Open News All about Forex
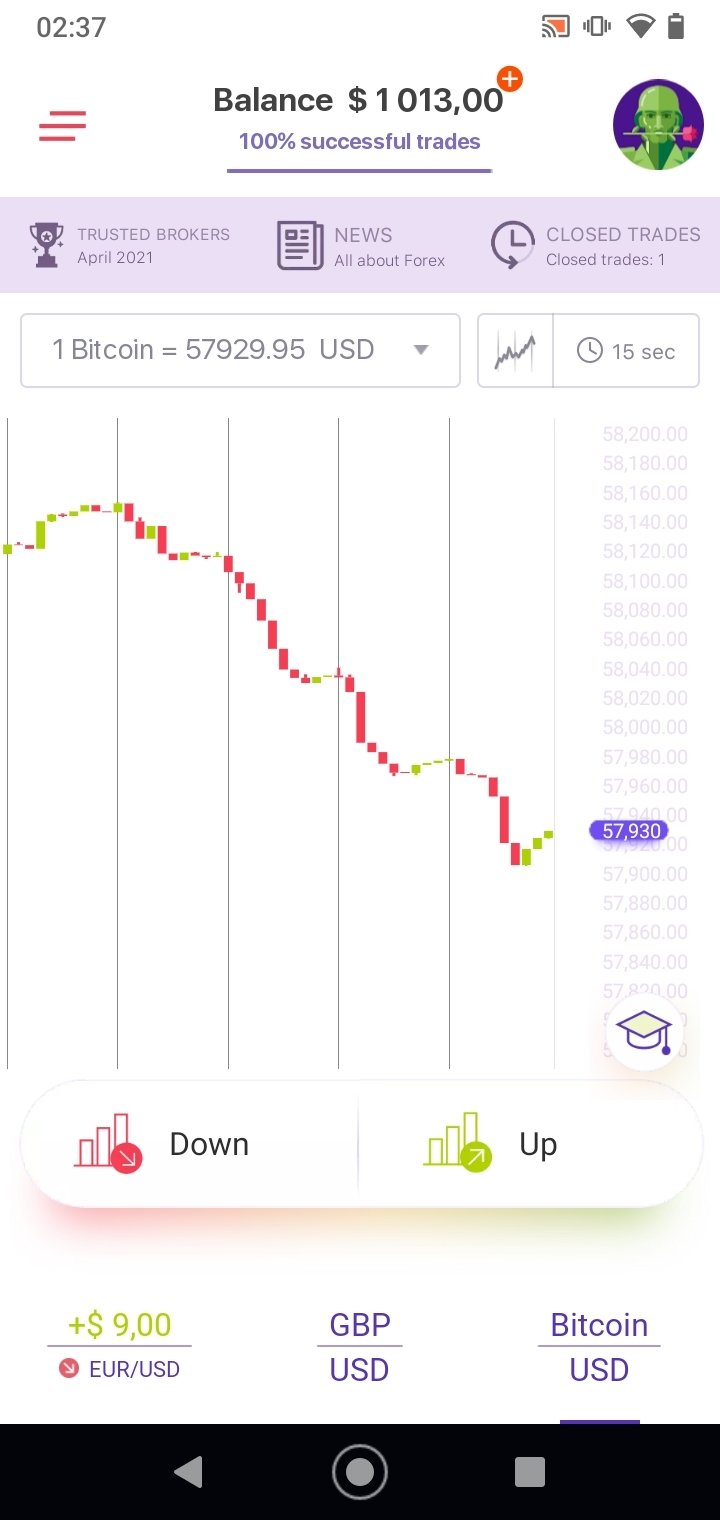The width and height of the screenshot is (720, 1520). [x=361, y=246]
